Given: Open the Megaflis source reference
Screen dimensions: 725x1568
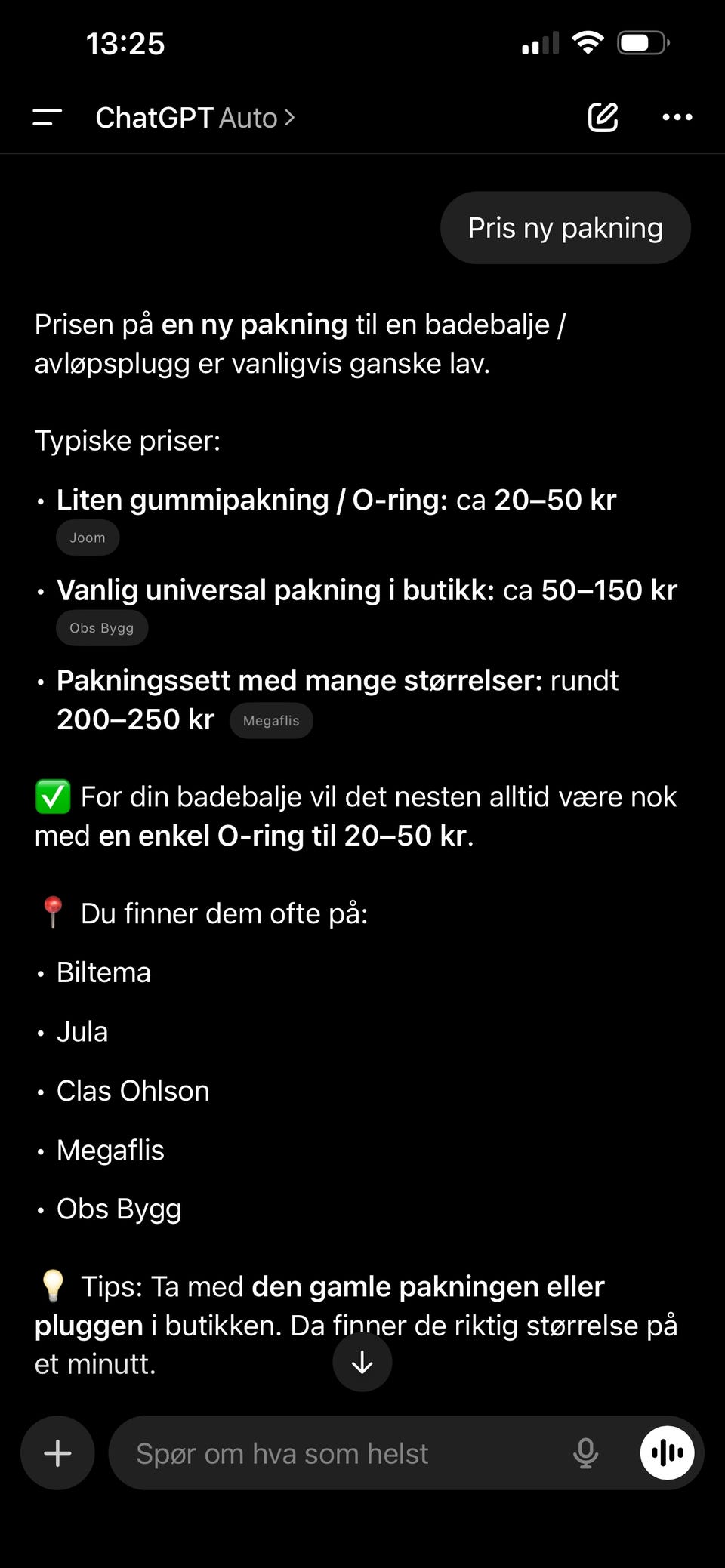Looking at the screenshot, I should click(271, 720).
